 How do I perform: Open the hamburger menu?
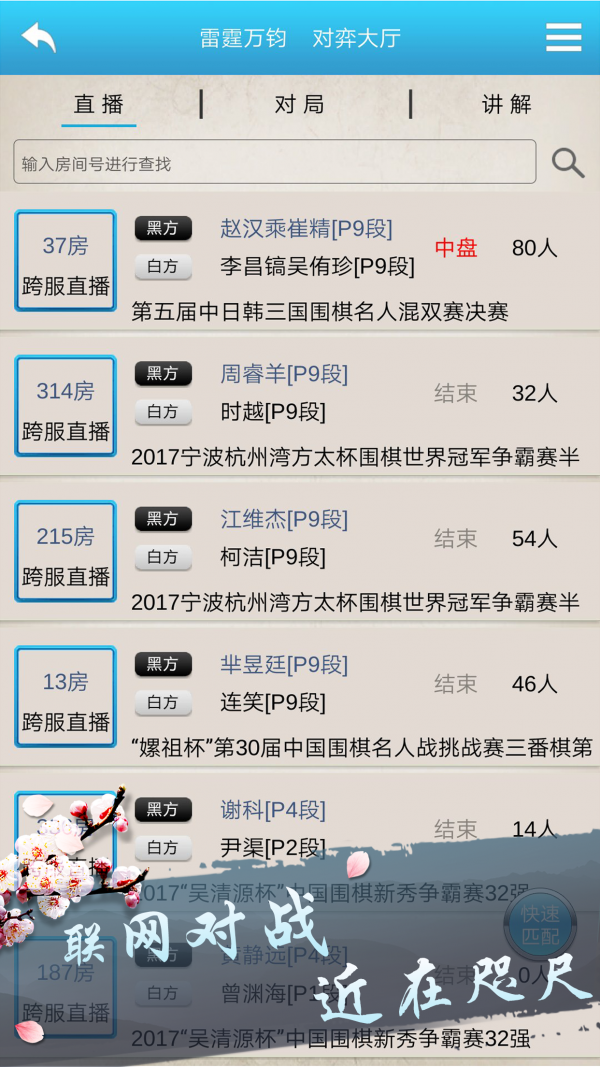563,37
